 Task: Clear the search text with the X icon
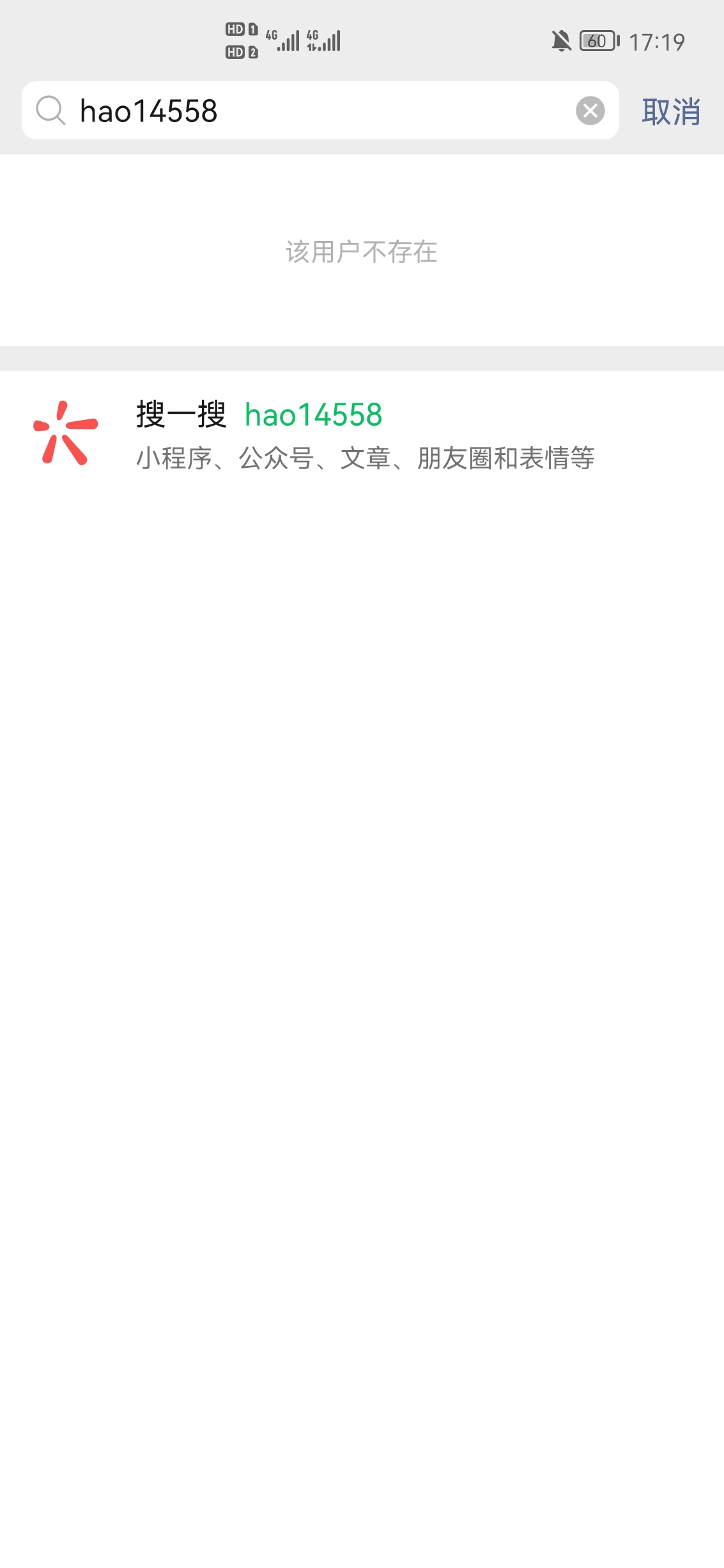[590, 111]
